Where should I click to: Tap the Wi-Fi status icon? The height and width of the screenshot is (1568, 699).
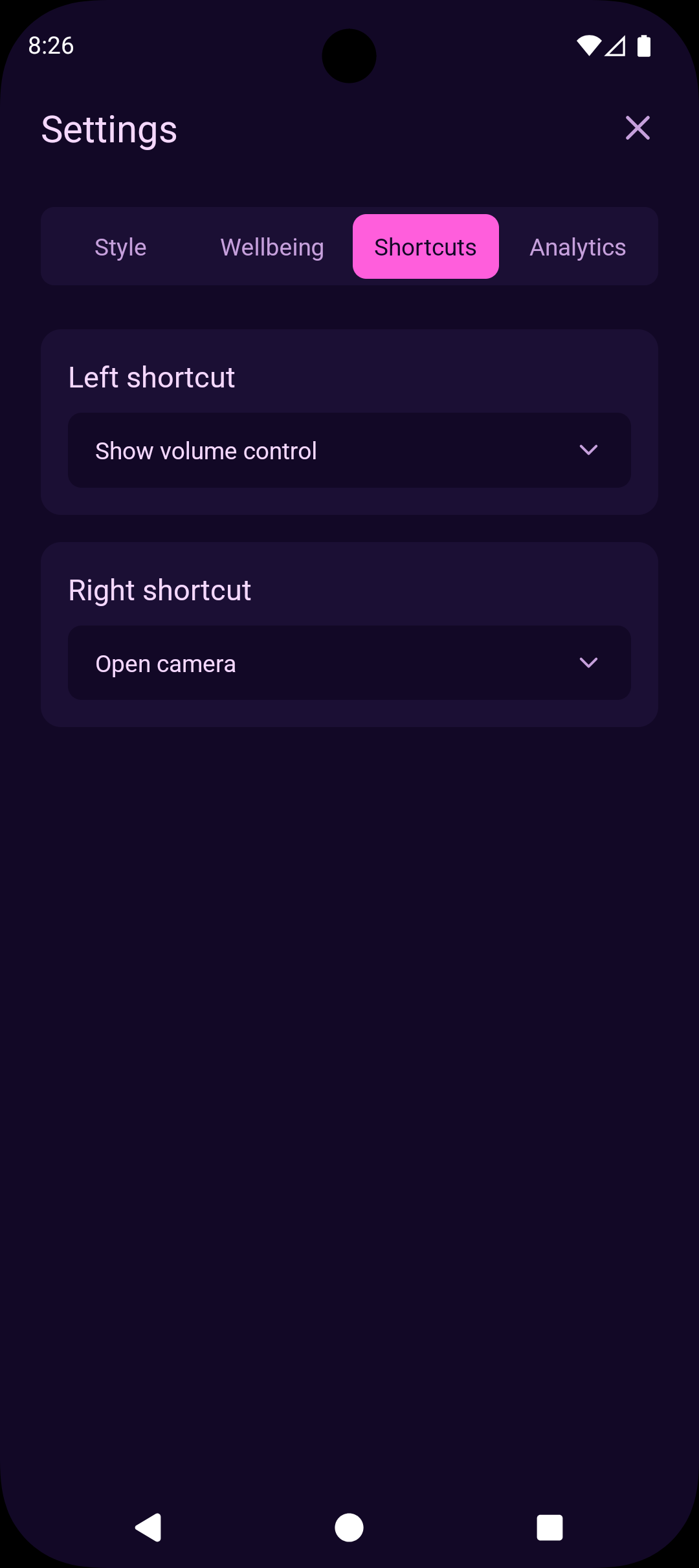coord(588,45)
